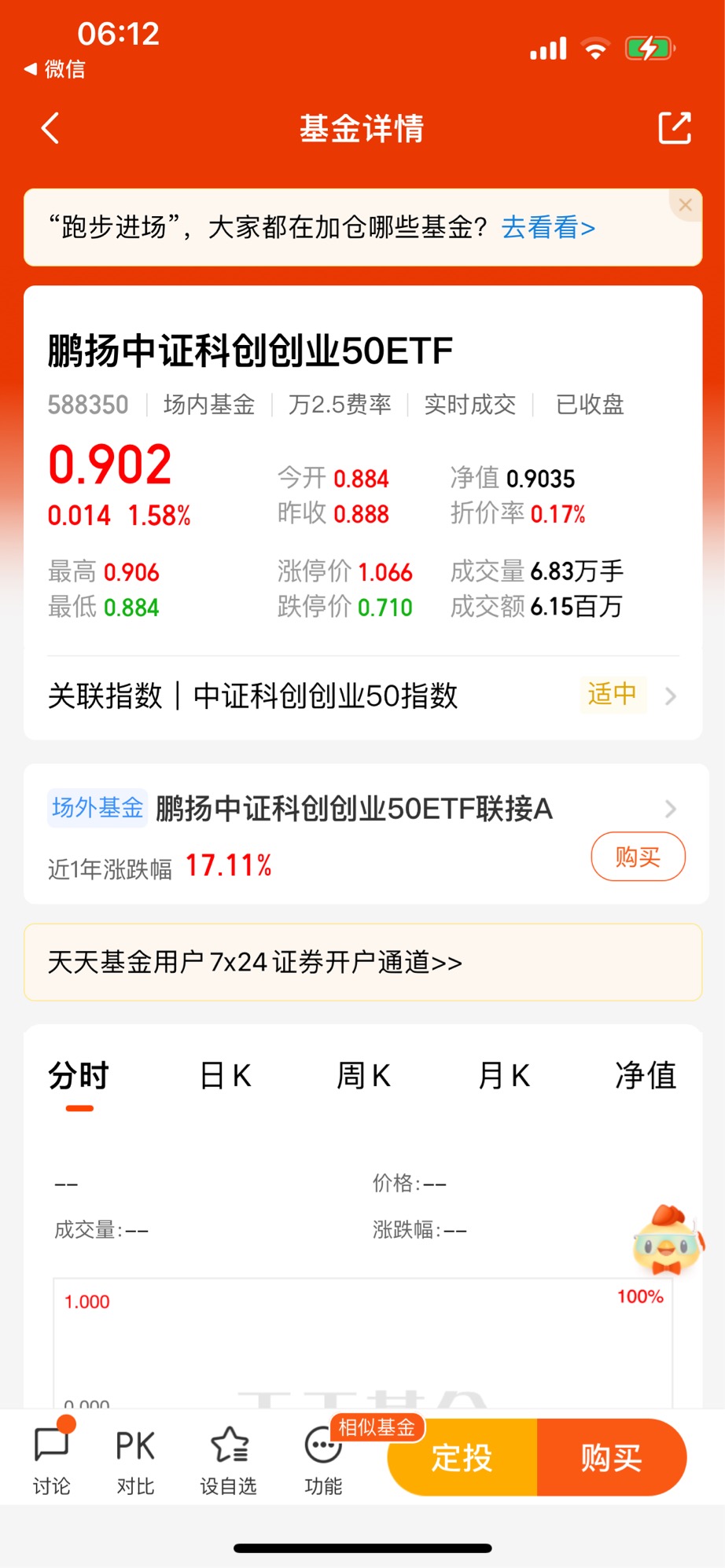Select the 分时 intraday chart view

click(x=77, y=1074)
